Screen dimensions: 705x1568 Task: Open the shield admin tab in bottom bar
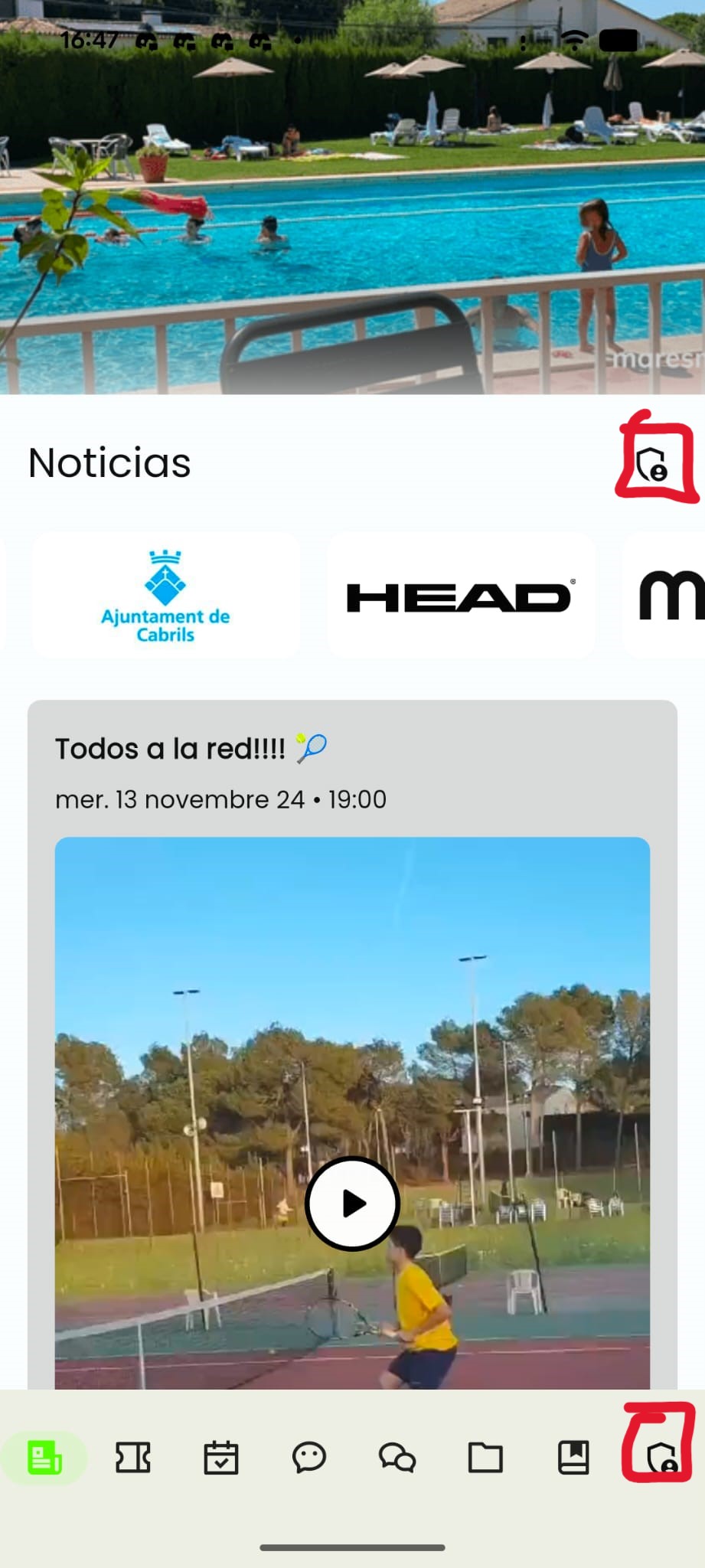point(661,1458)
